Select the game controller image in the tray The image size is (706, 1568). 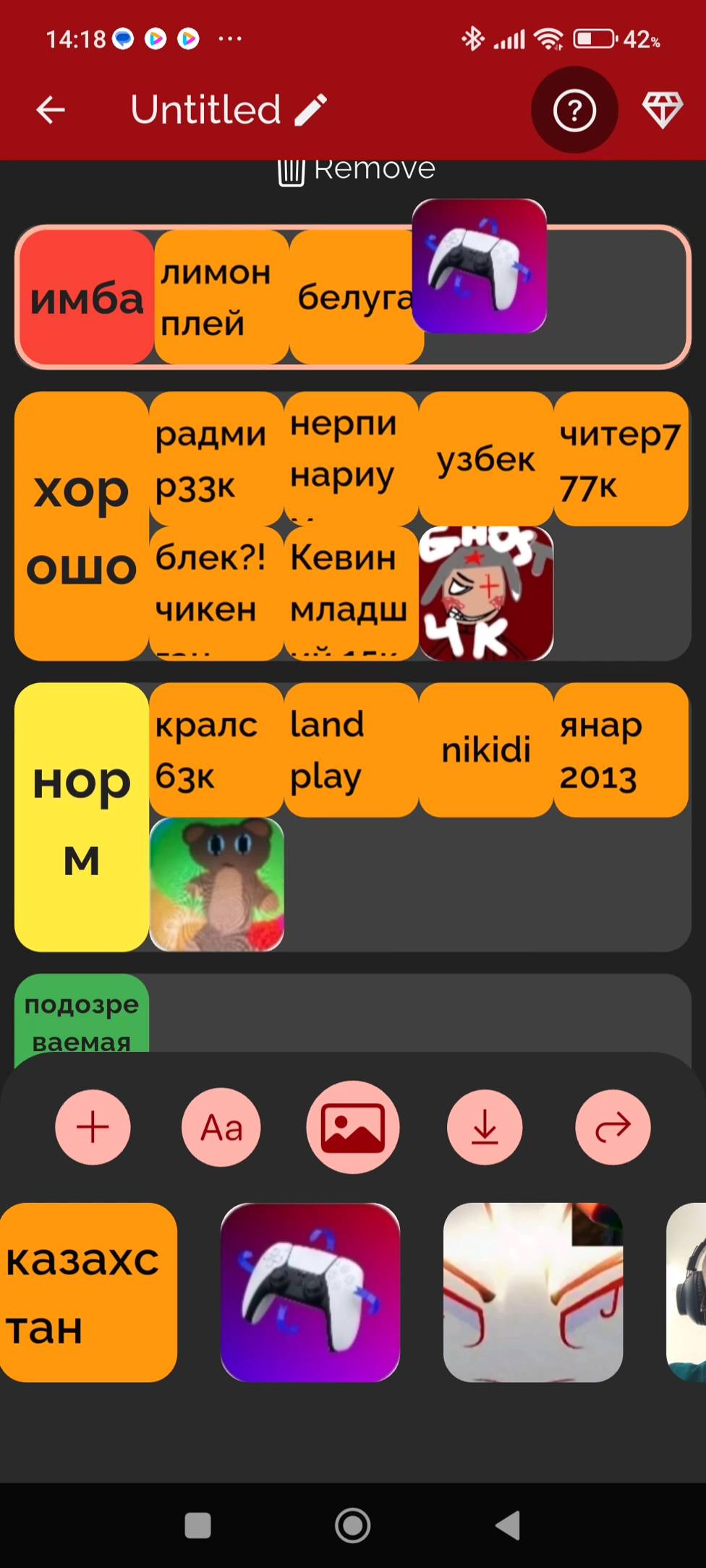(x=310, y=1293)
